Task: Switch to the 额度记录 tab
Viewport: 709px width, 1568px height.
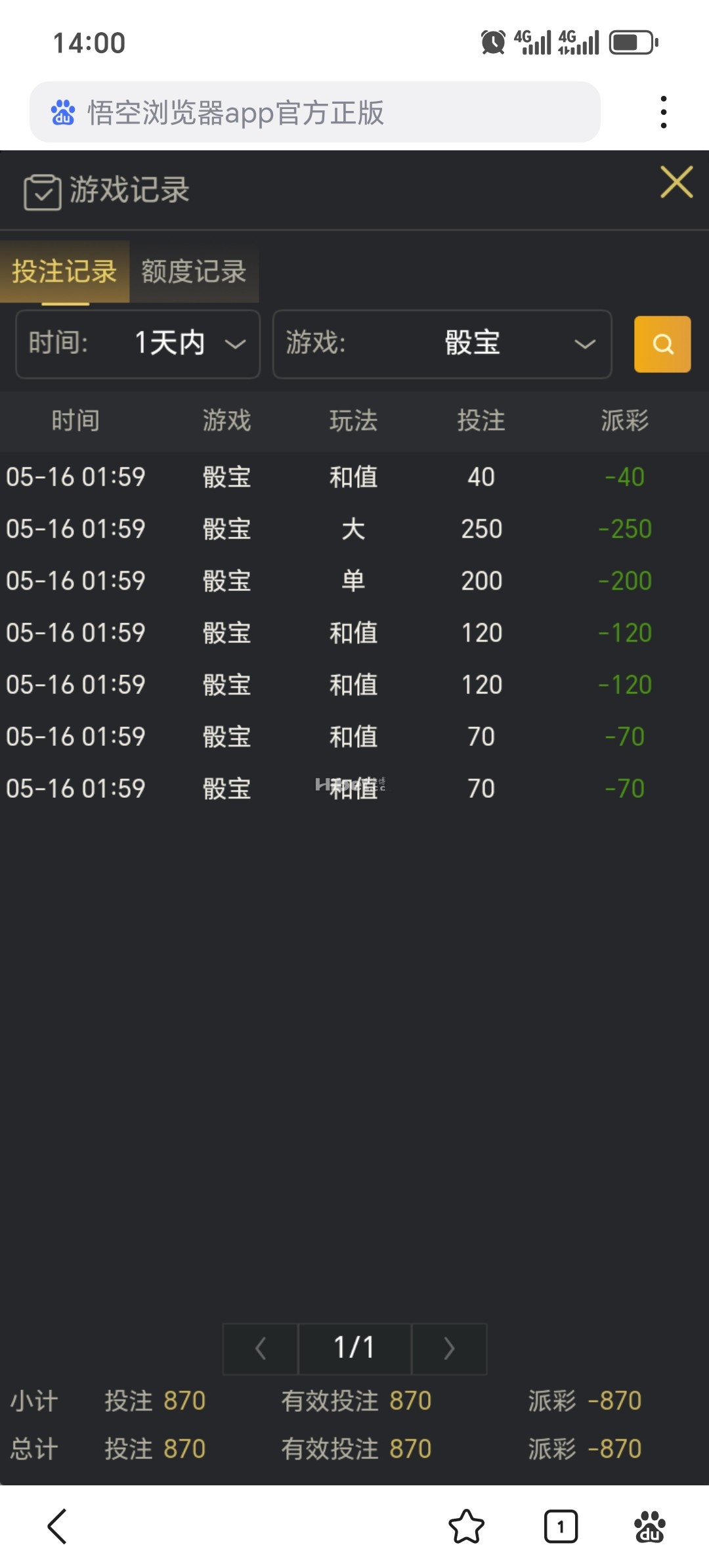Action: coord(192,271)
